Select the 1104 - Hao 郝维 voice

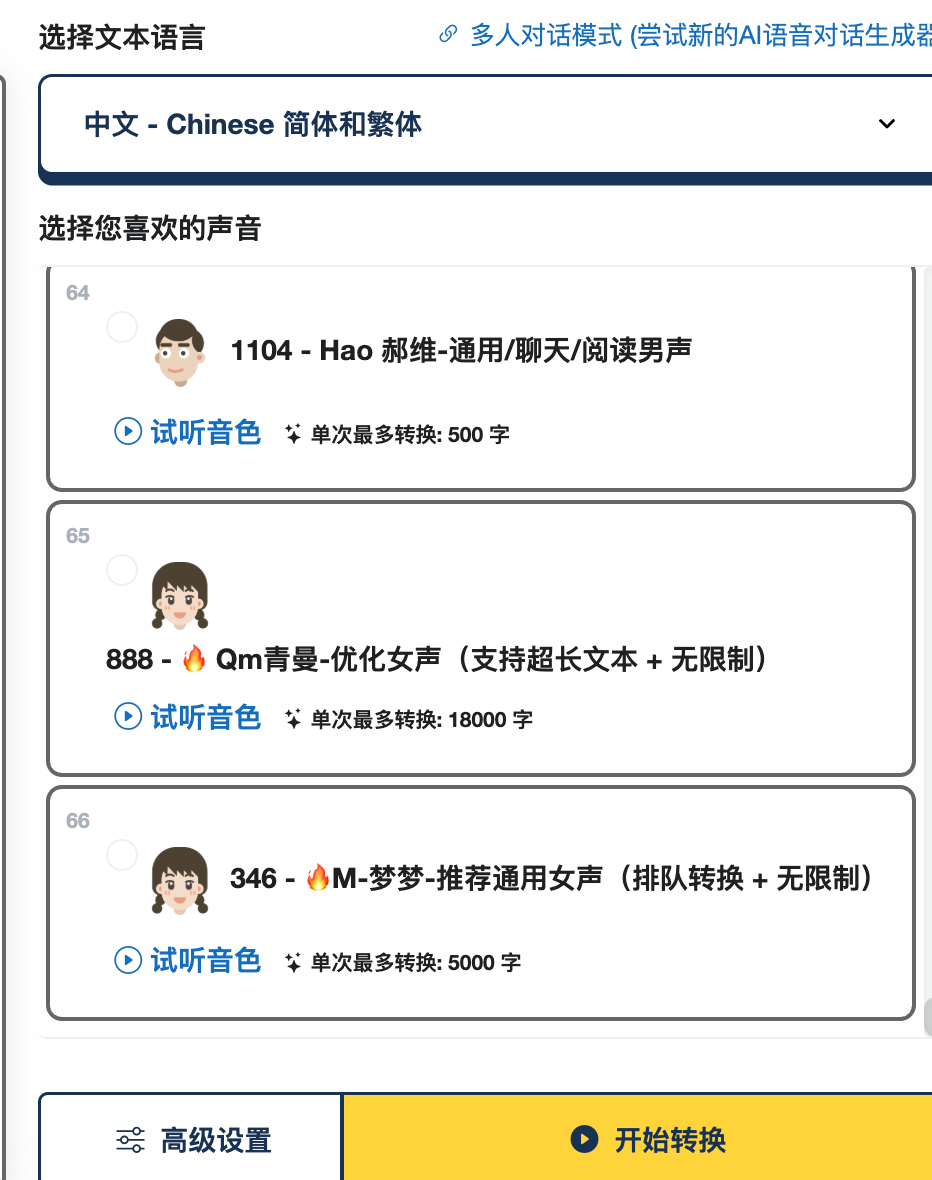(122, 327)
